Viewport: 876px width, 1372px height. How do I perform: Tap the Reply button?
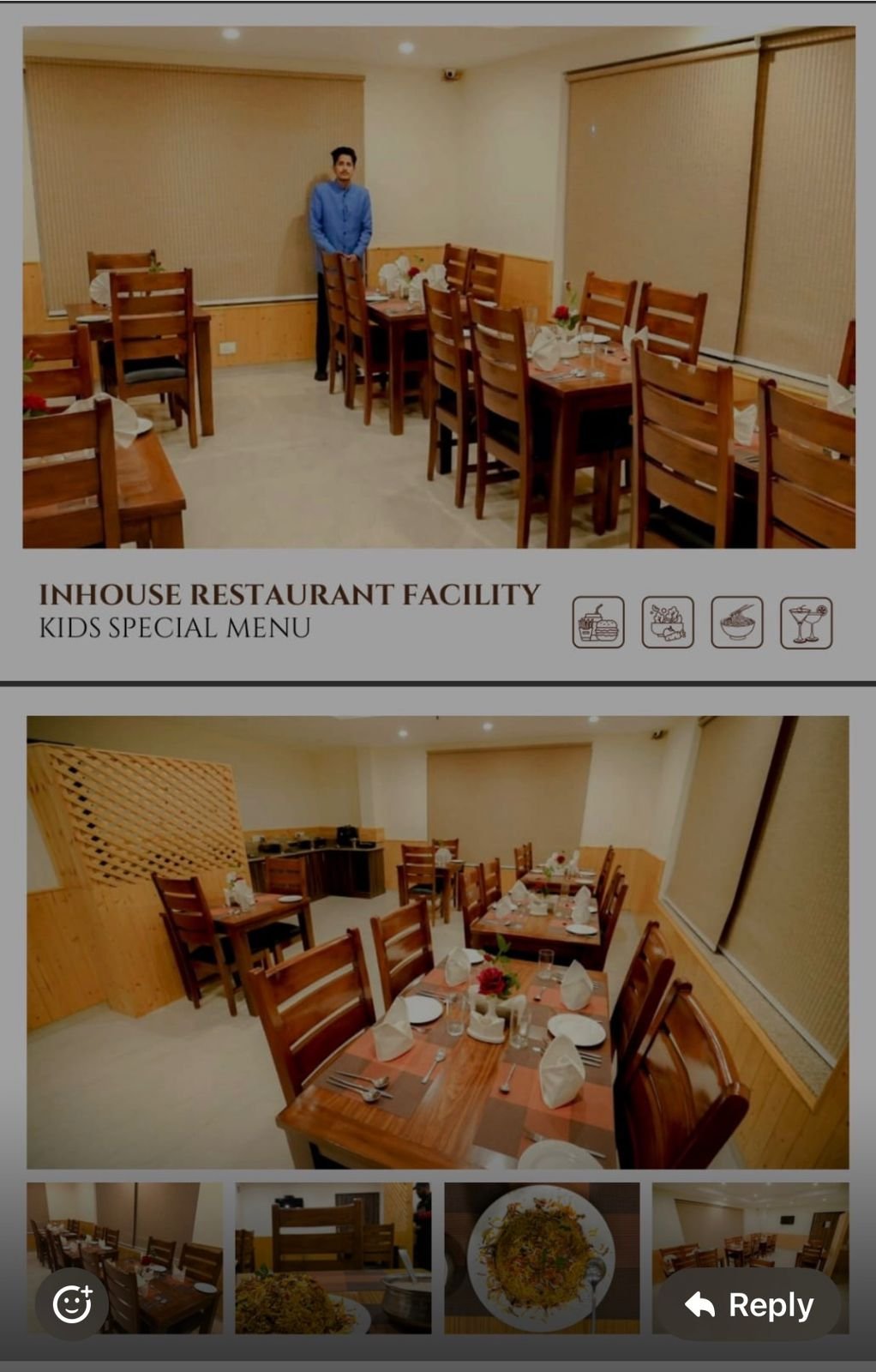point(748,1304)
